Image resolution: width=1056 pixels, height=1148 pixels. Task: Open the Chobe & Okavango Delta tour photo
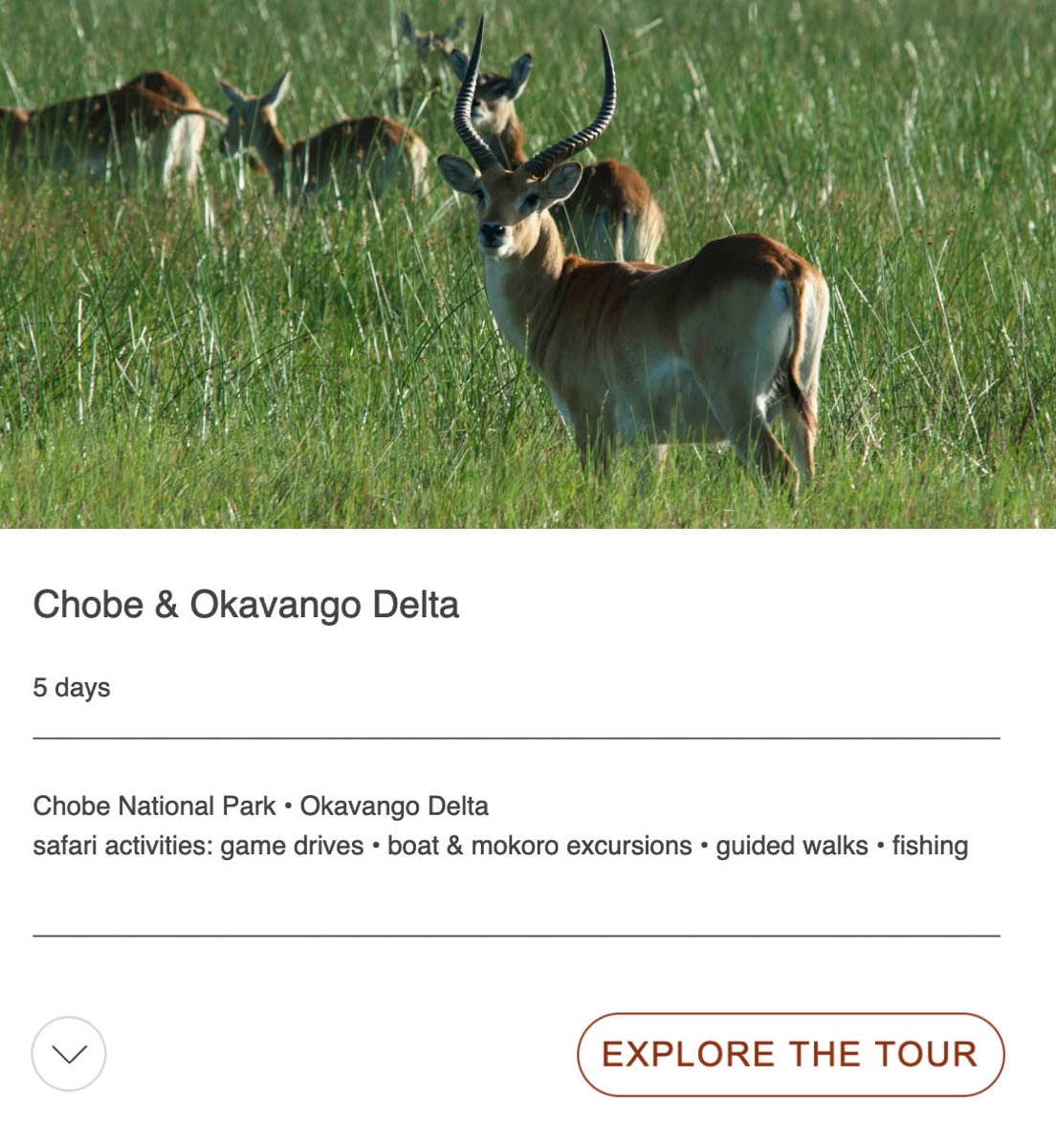(528, 264)
